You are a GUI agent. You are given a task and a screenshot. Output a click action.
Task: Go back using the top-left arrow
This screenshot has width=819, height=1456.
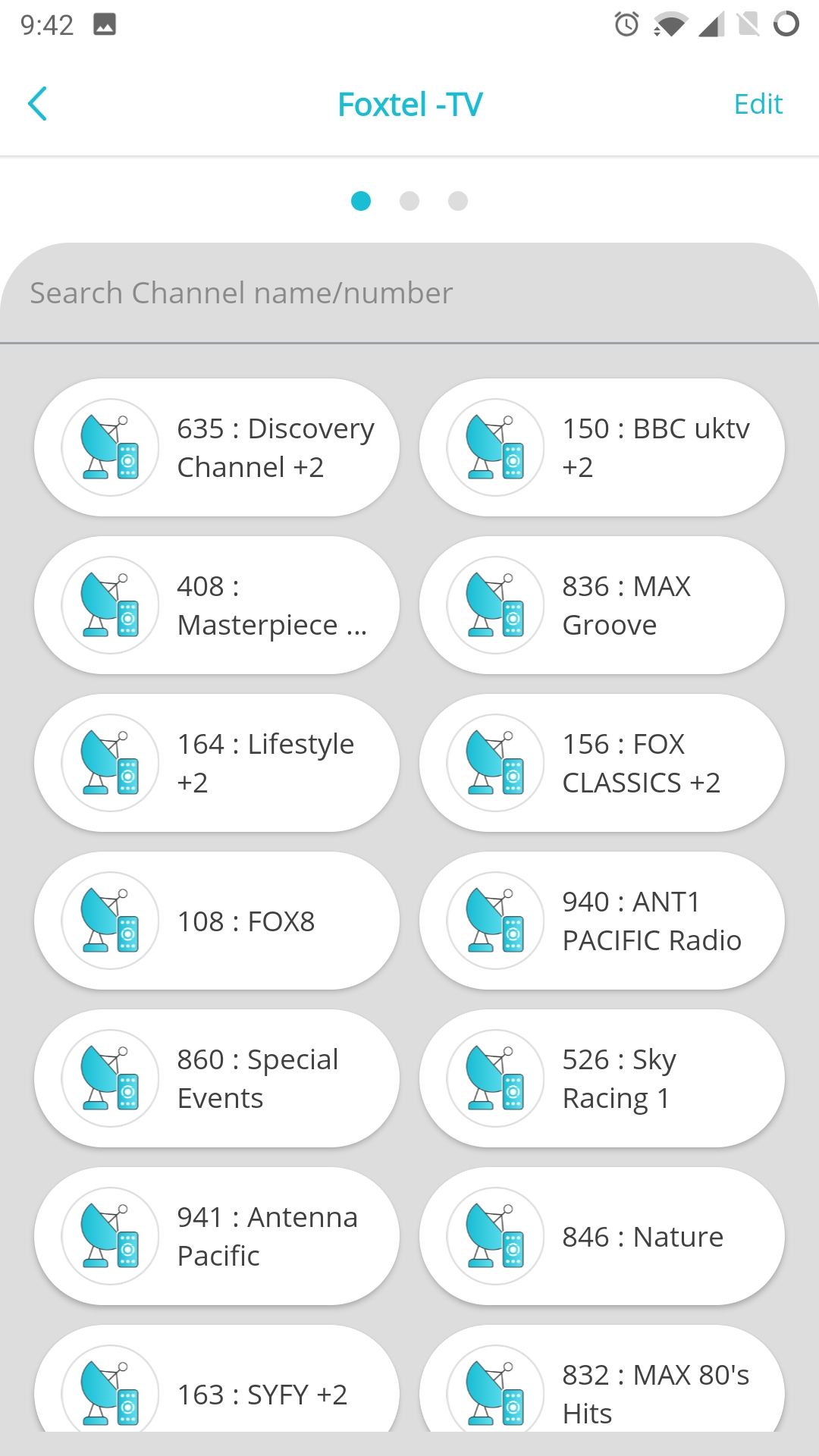point(38,104)
